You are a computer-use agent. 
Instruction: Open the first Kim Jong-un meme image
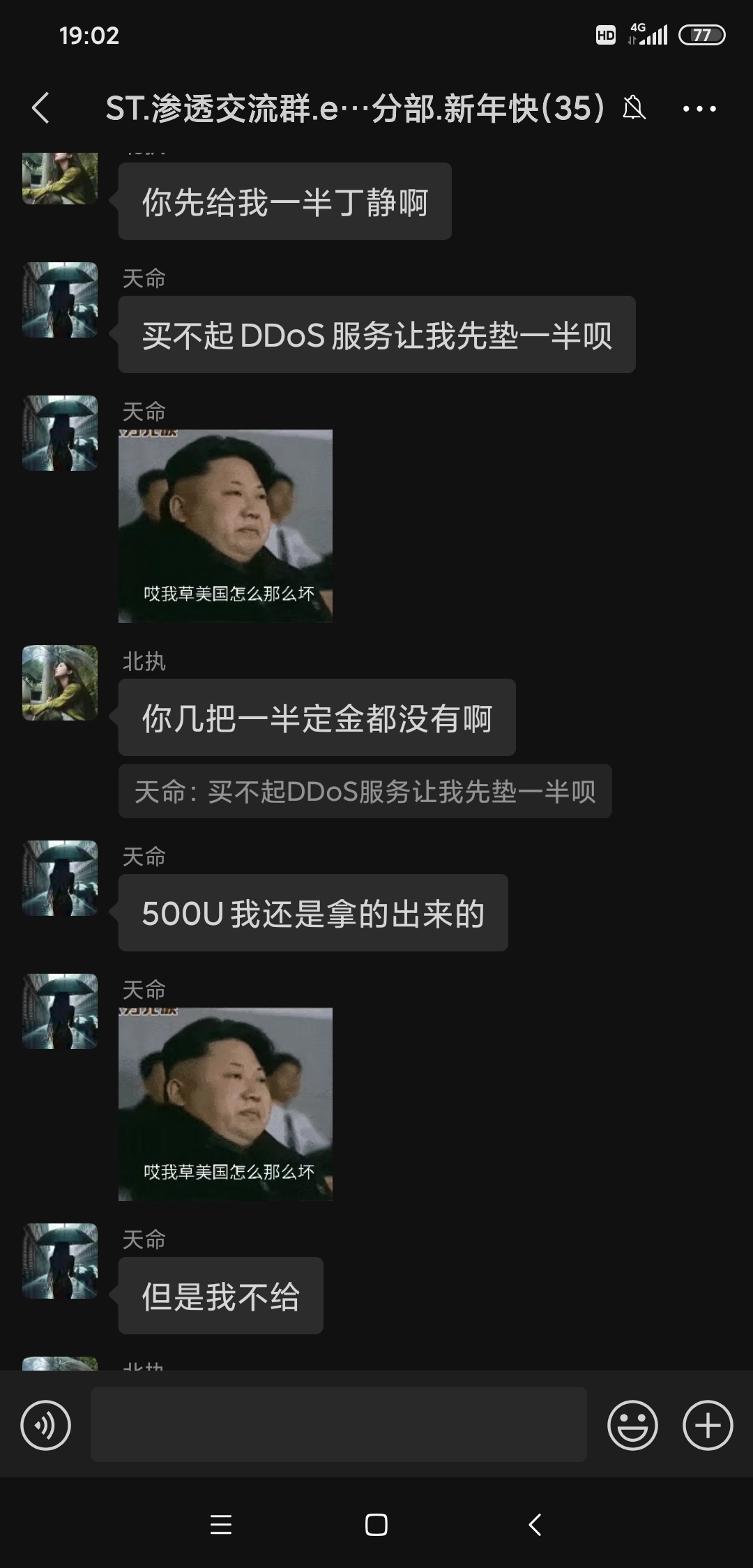coord(225,526)
